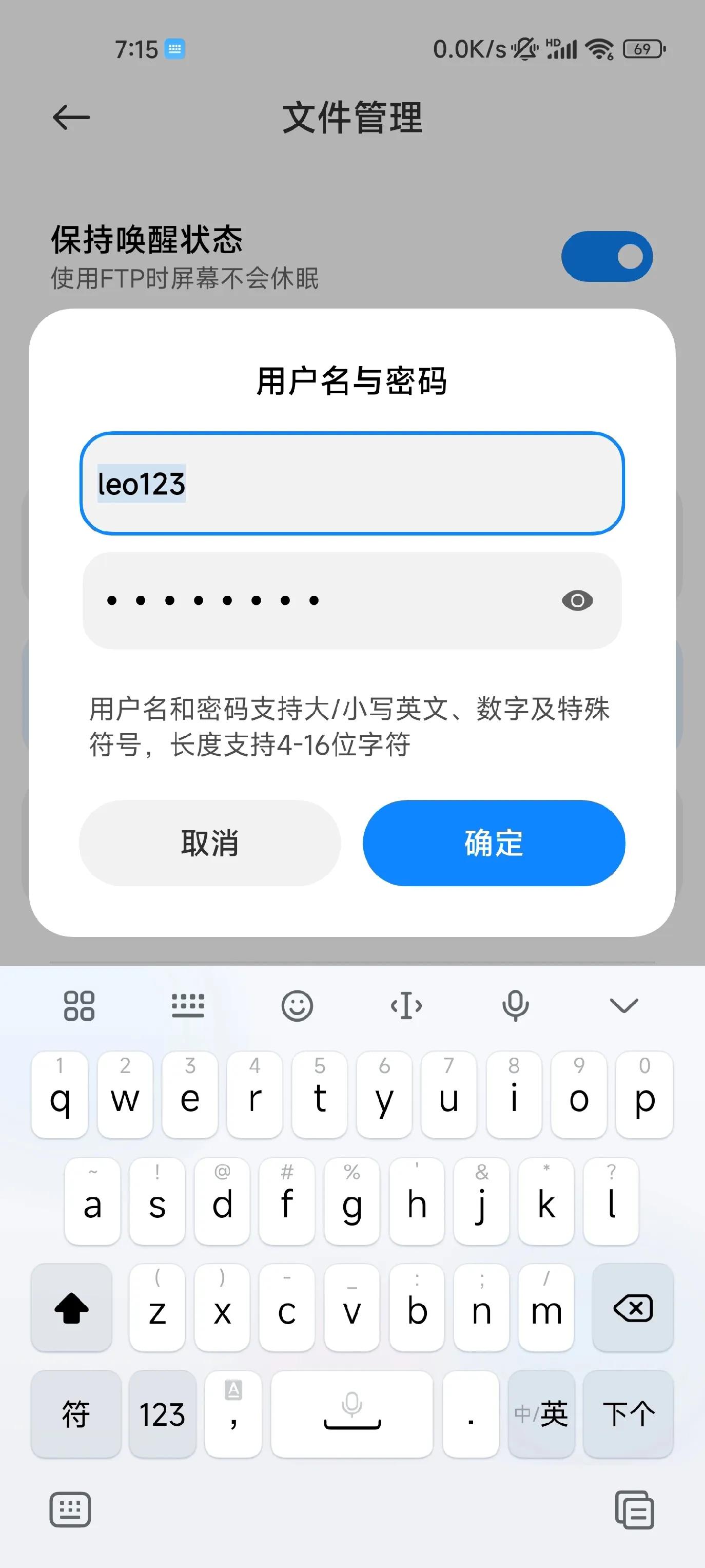Switch keyboard to 123 number layout
Image resolution: width=705 pixels, height=1568 pixels.
[x=162, y=1413]
